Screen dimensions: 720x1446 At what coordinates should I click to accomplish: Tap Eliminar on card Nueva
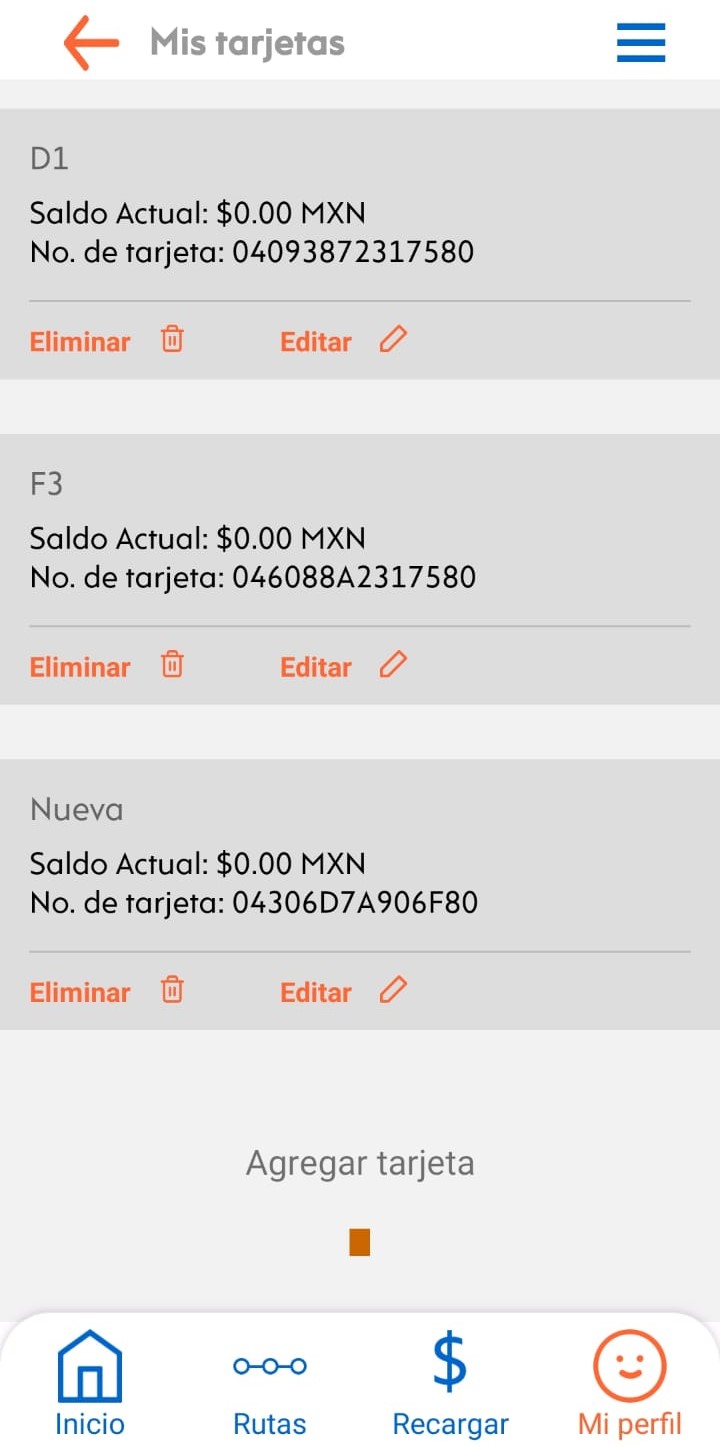(x=79, y=990)
